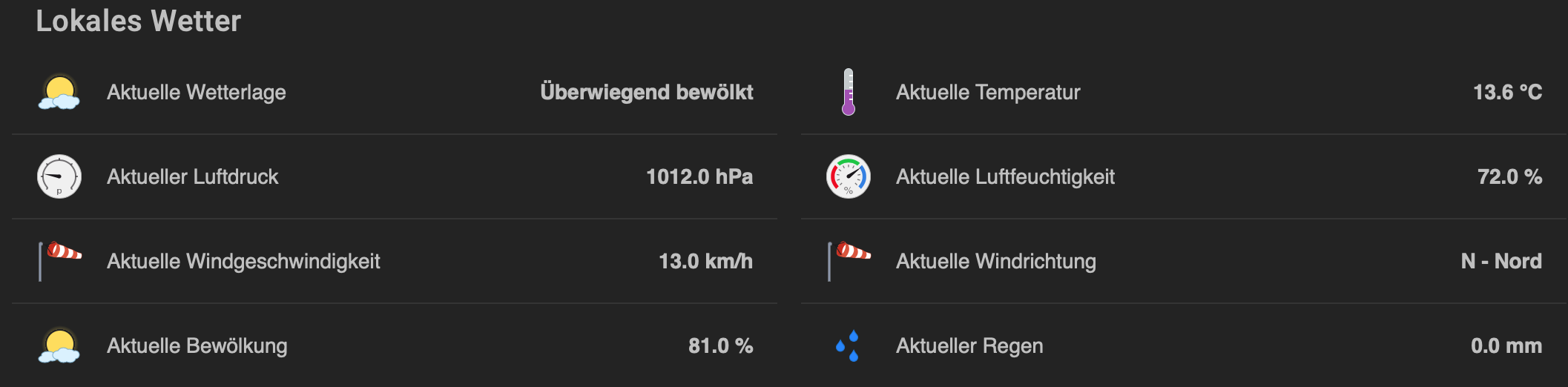Open the Aktuelle Windrichtung row
The image size is (1568, 387).
click(995, 262)
